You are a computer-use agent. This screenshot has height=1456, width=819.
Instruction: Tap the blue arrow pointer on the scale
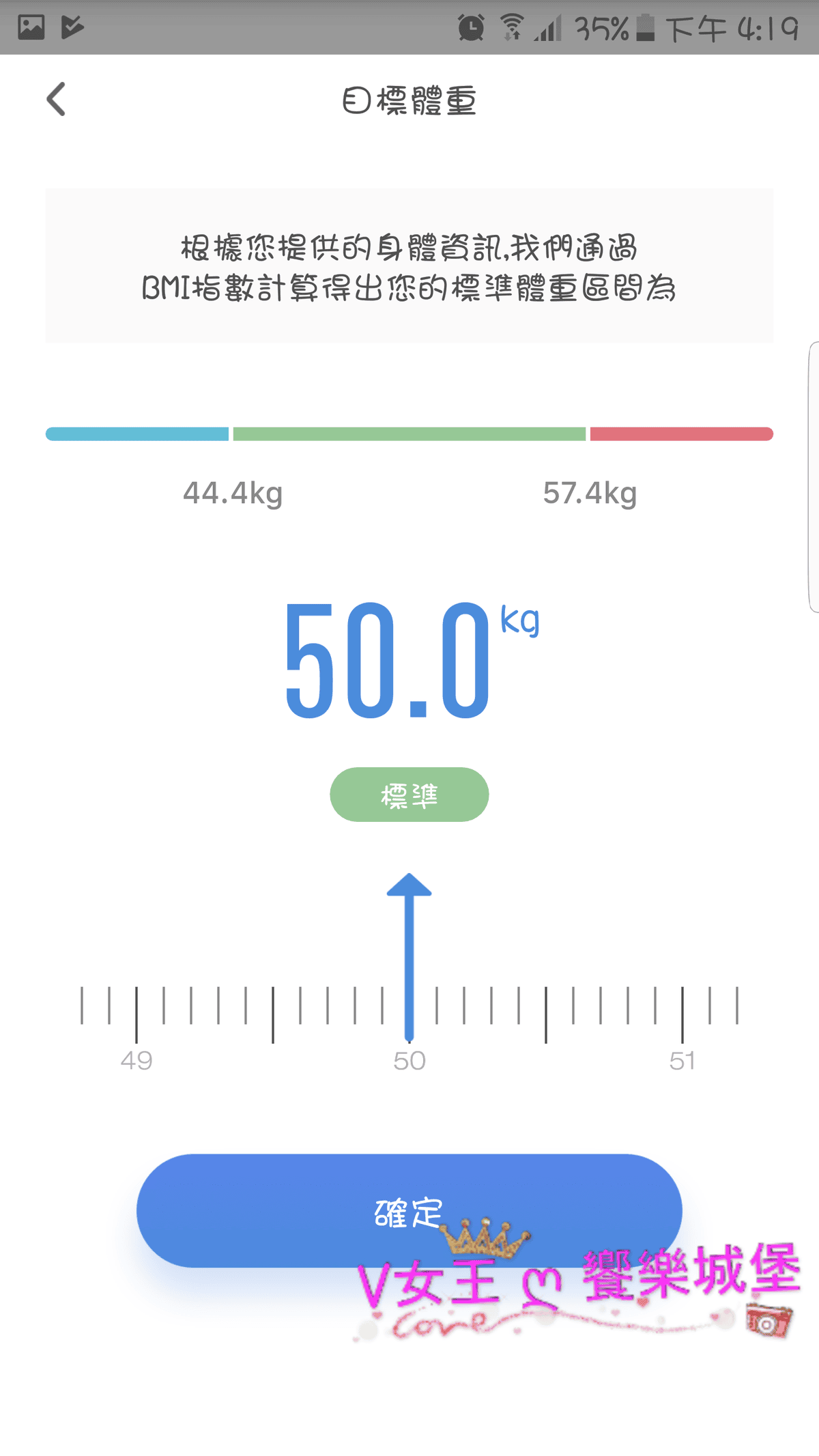click(409, 956)
